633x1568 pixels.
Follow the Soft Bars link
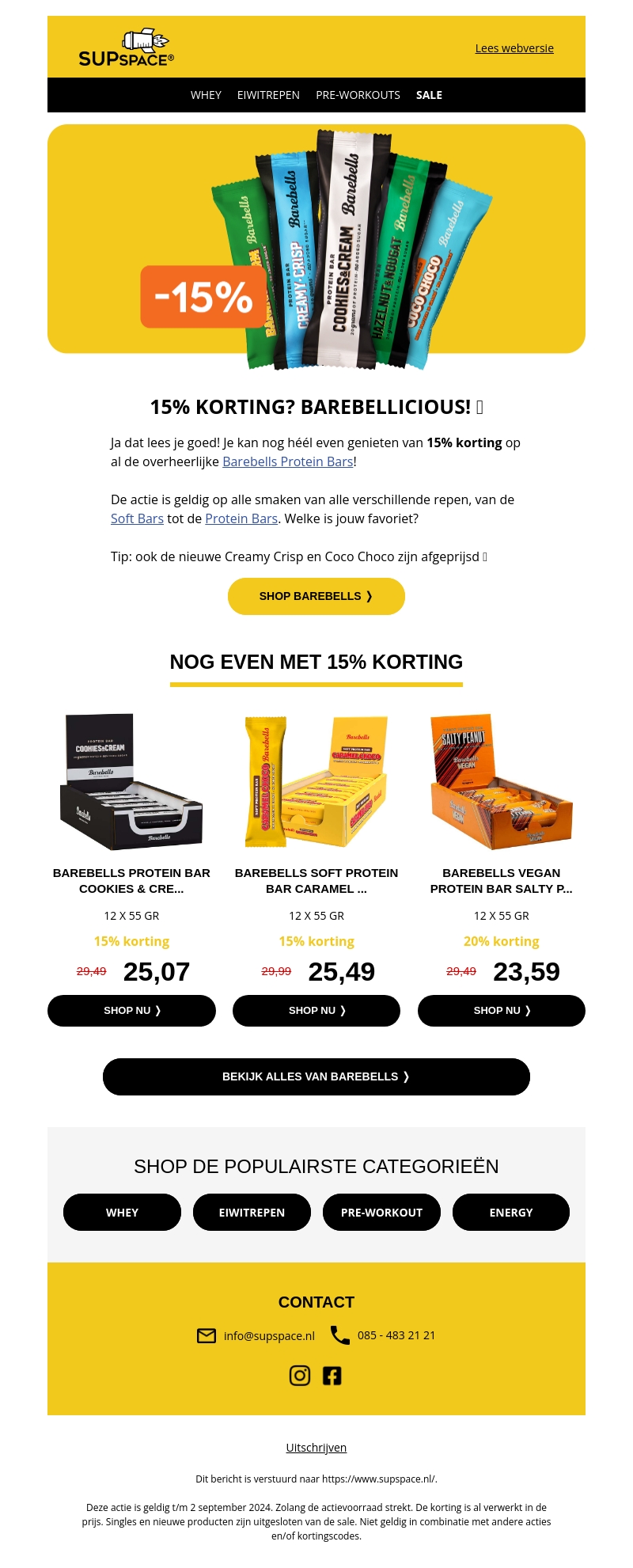point(137,518)
